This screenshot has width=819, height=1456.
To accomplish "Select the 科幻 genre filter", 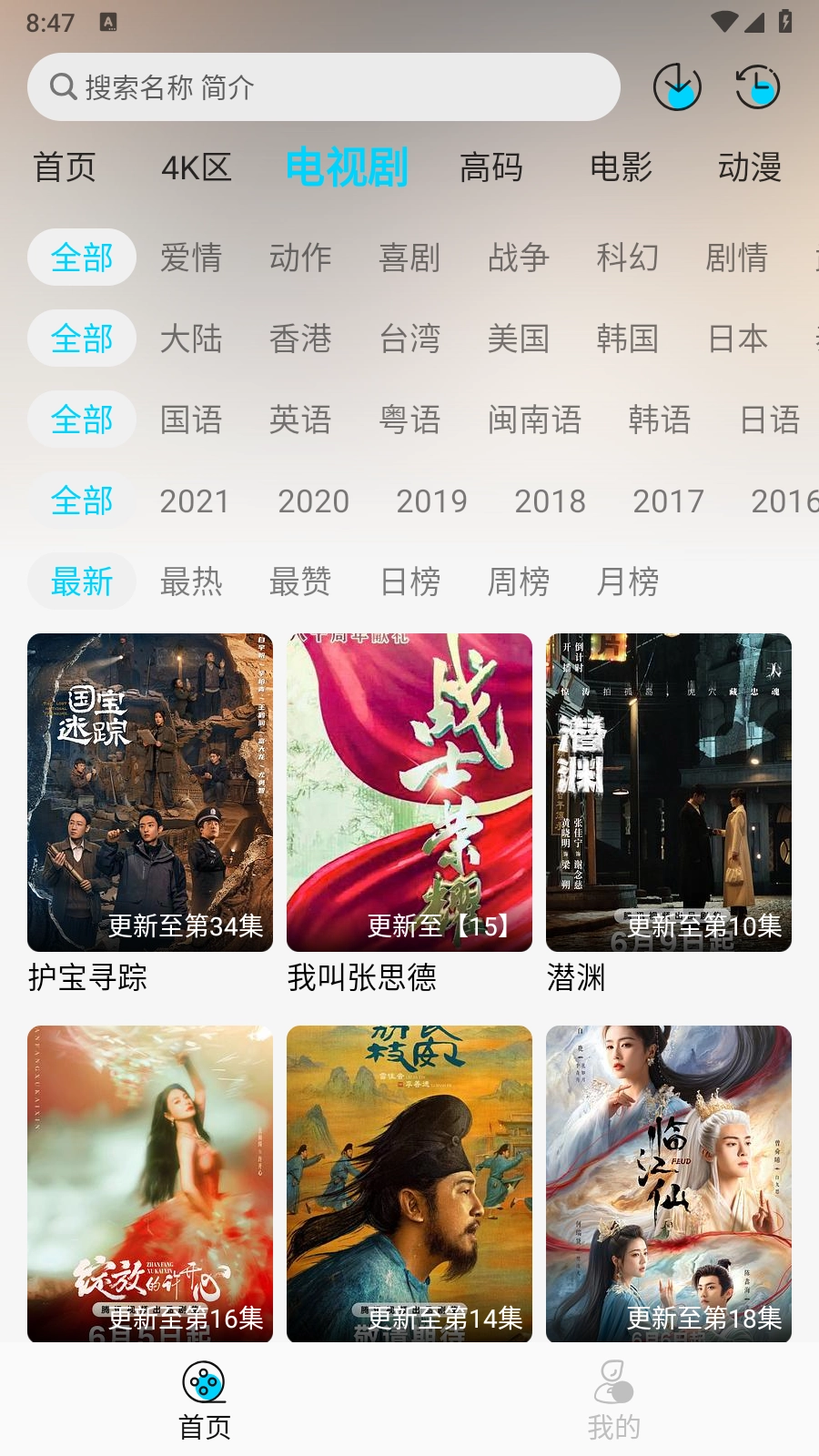I will [x=627, y=258].
